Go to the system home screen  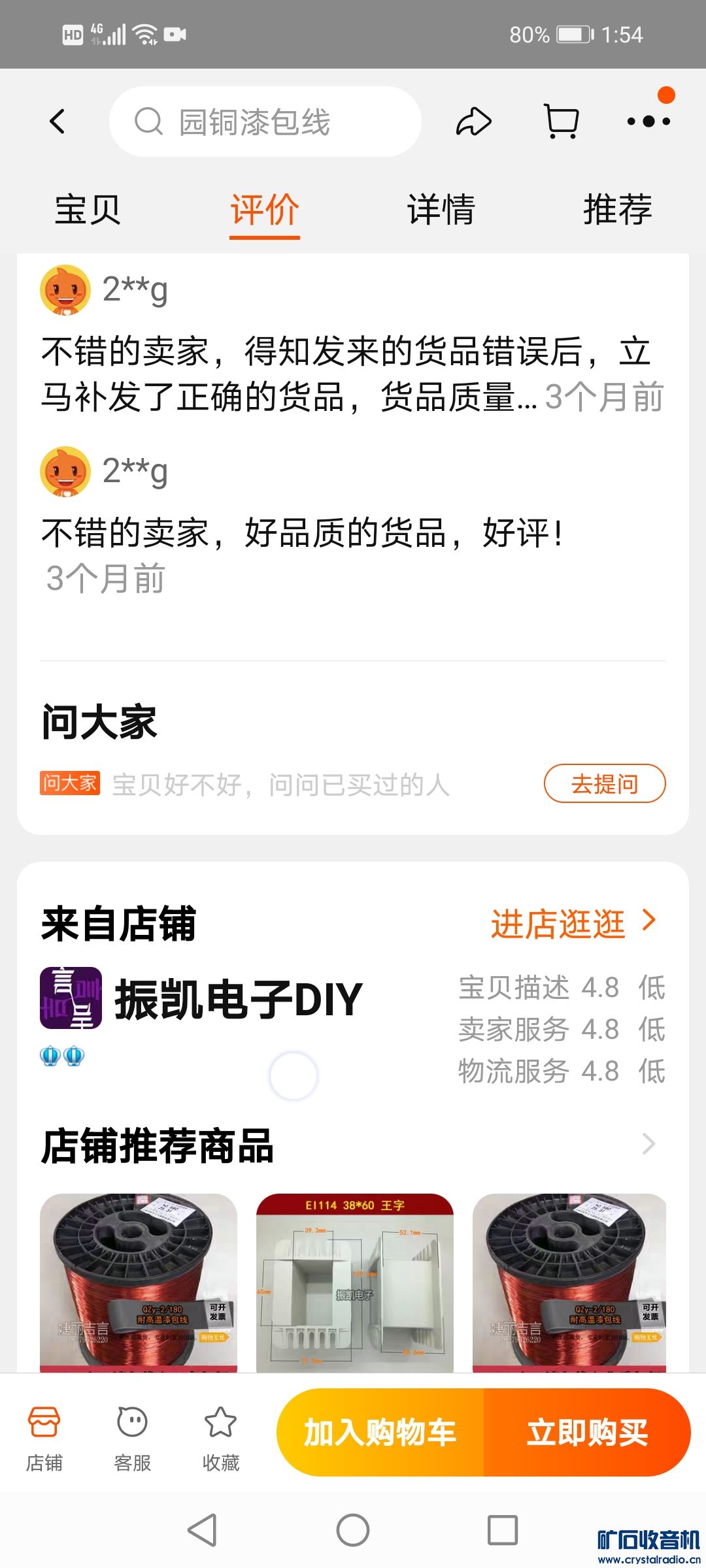(353, 1530)
